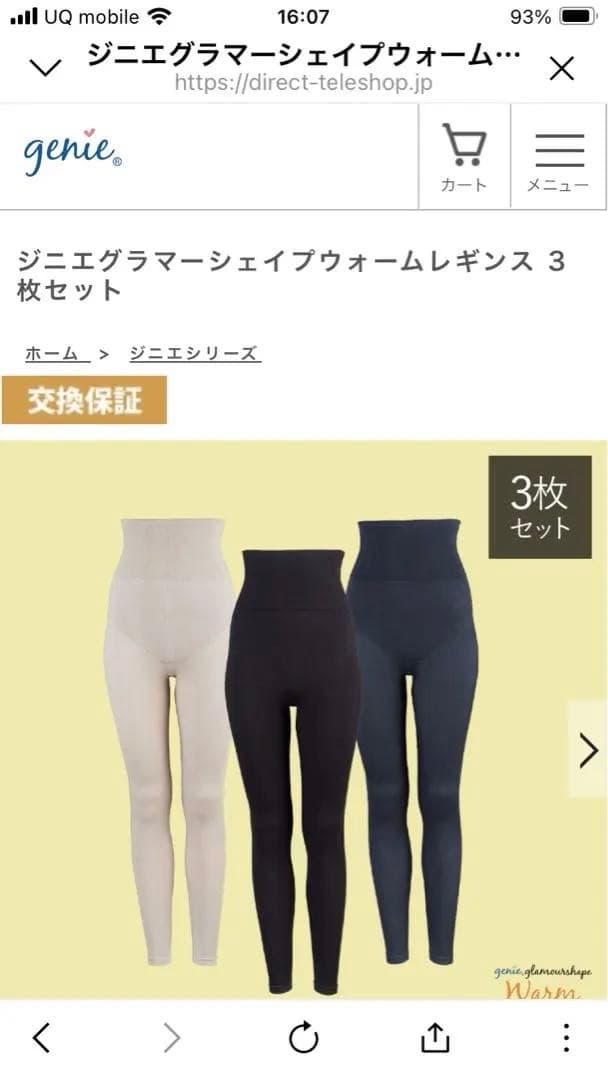608x1080 pixels.
Task: Share this product page
Action: [435, 1039]
